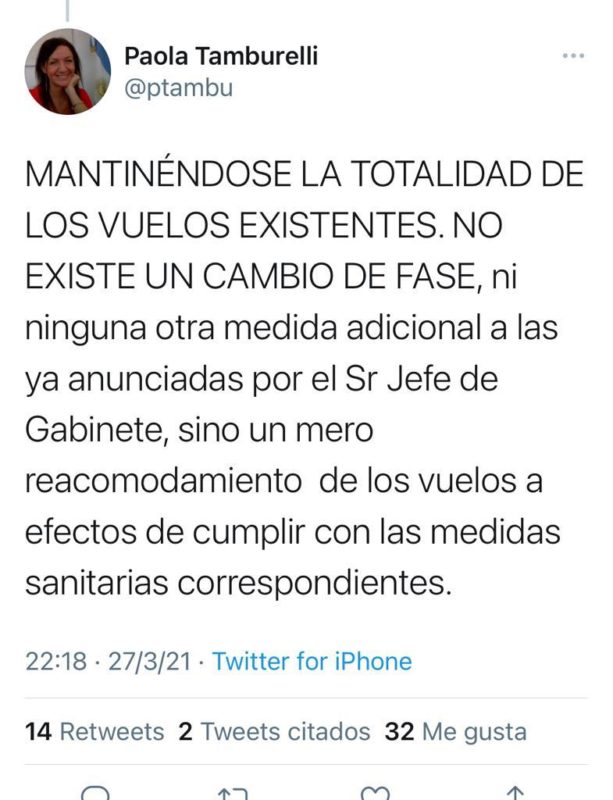Tap the Twitter for iPhone link
613x800 pixels.
(312, 661)
